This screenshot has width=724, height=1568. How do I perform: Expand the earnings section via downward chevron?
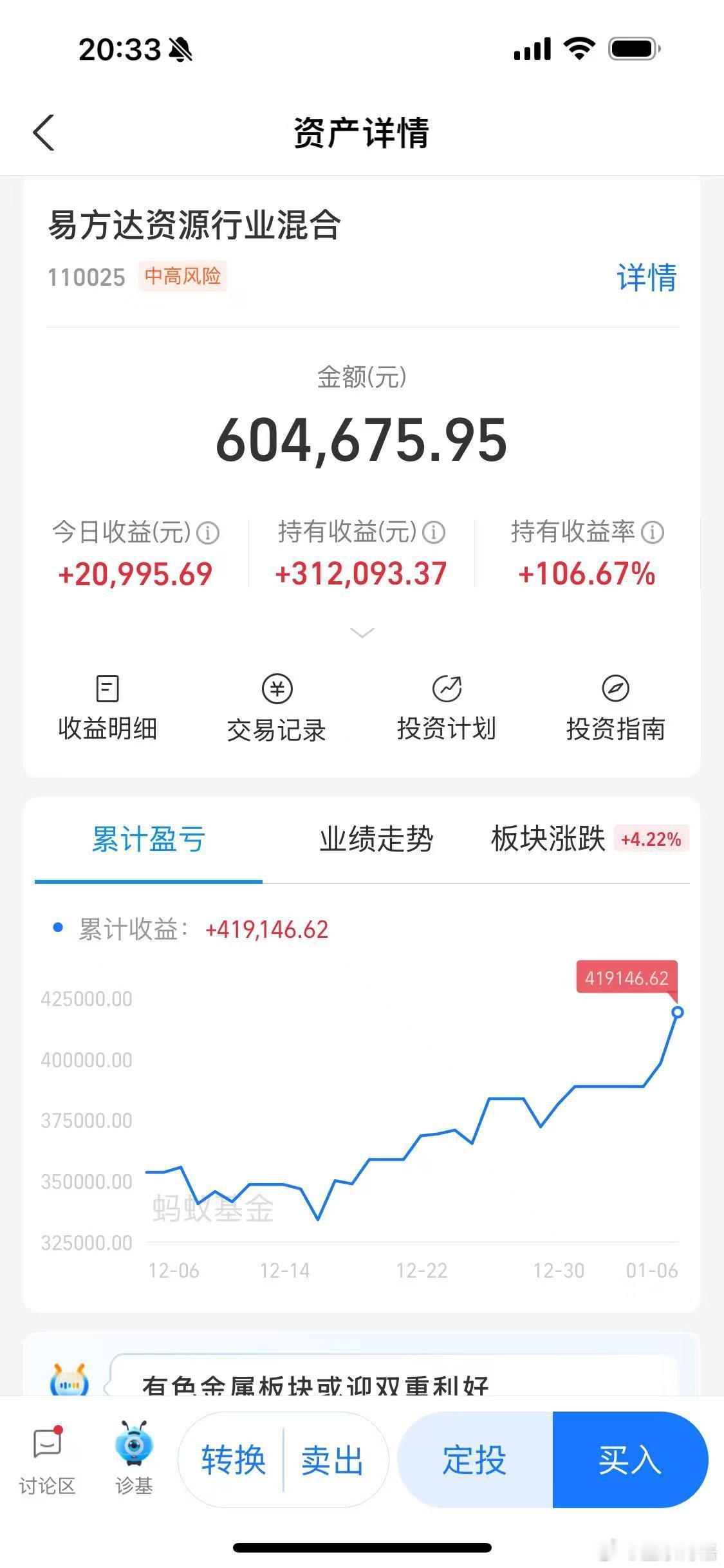click(x=362, y=633)
